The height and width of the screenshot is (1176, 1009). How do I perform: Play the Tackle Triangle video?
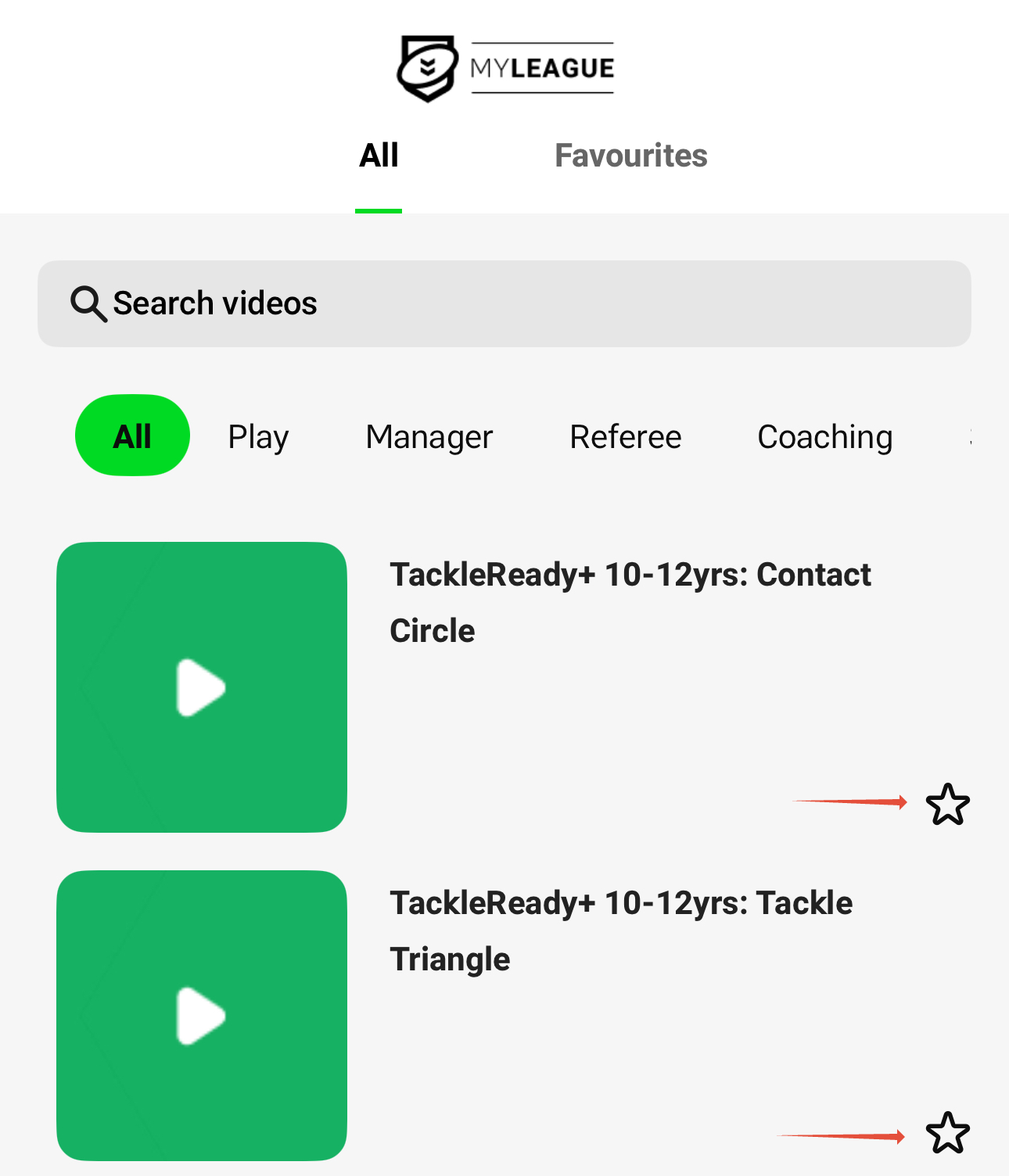coord(202,1016)
